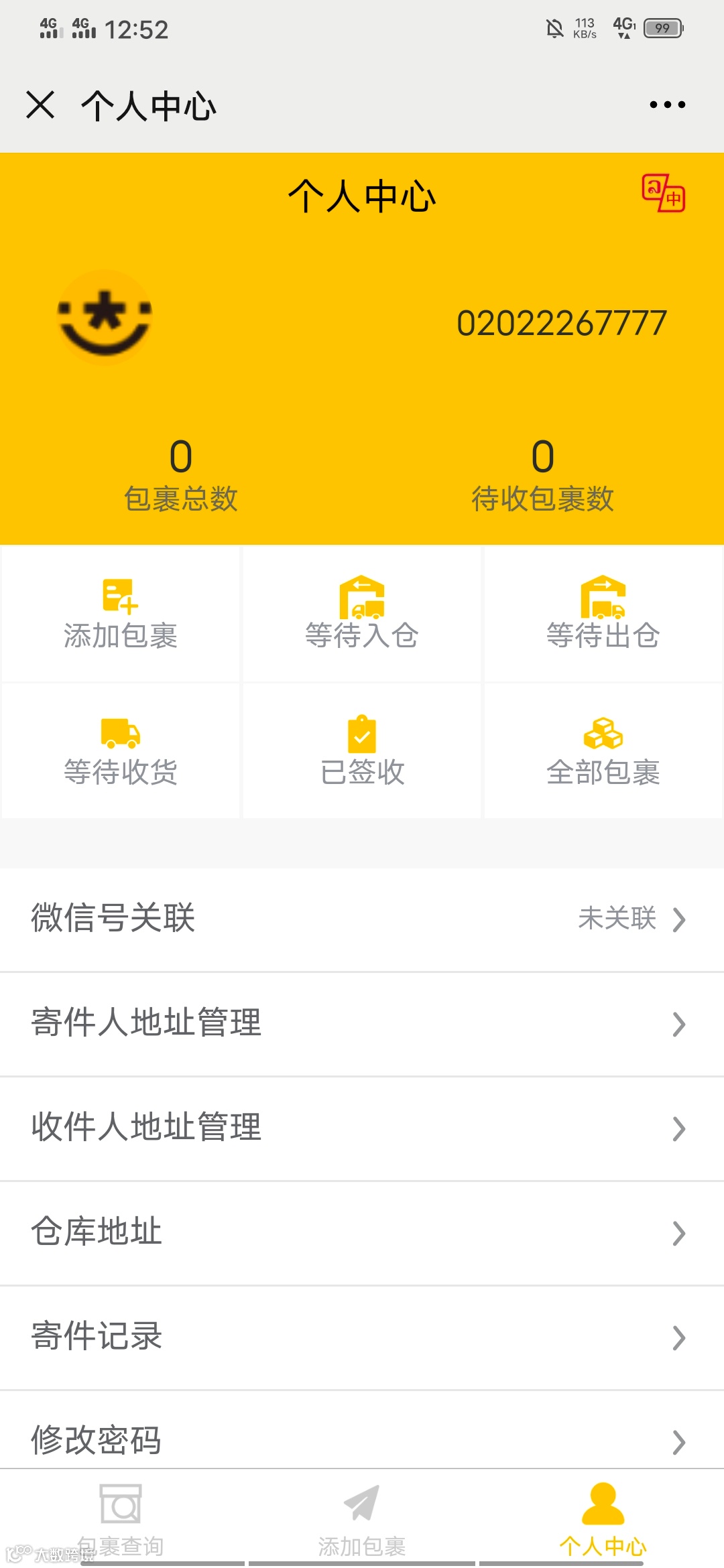Close the 个人中心 page
724x1568 pixels.
(40, 105)
